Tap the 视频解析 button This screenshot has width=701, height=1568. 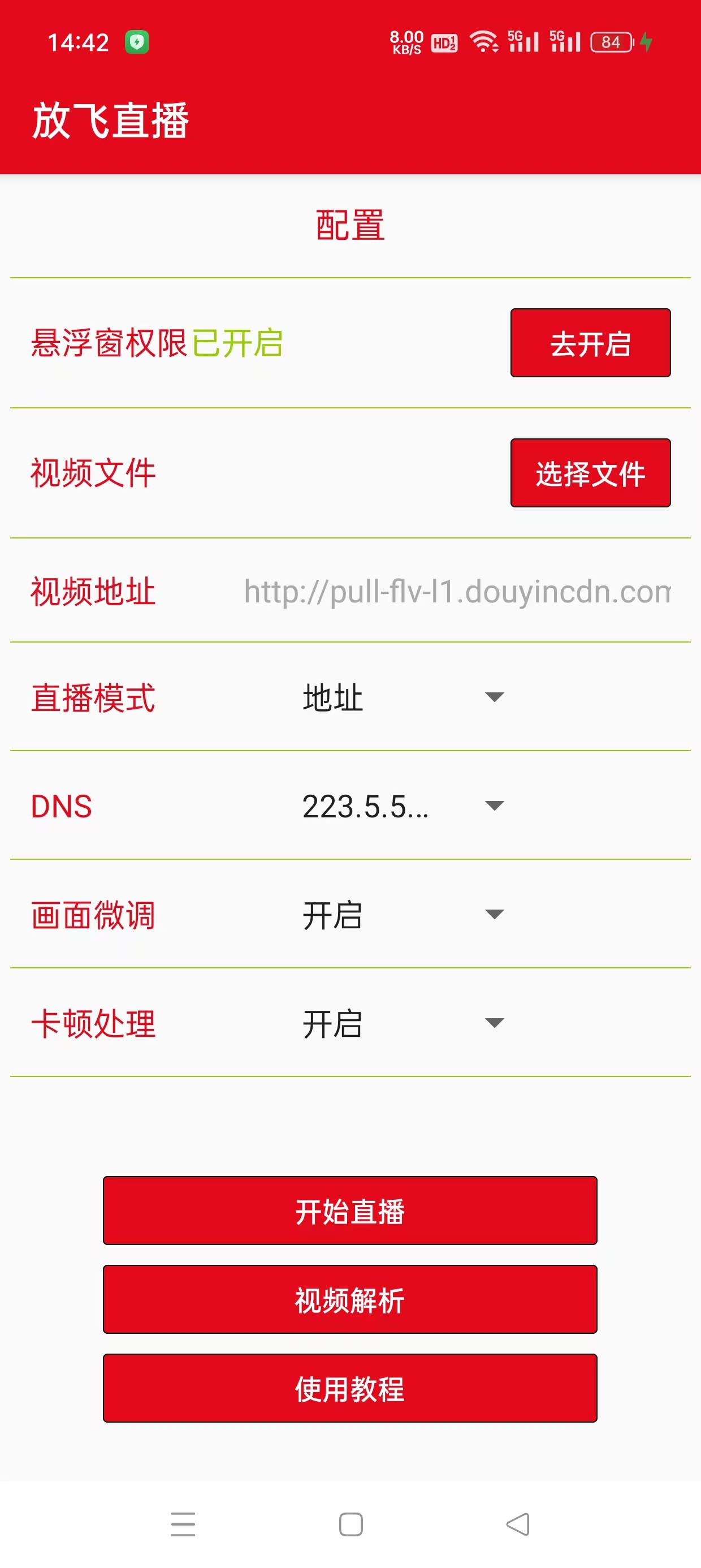click(350, 1300)
